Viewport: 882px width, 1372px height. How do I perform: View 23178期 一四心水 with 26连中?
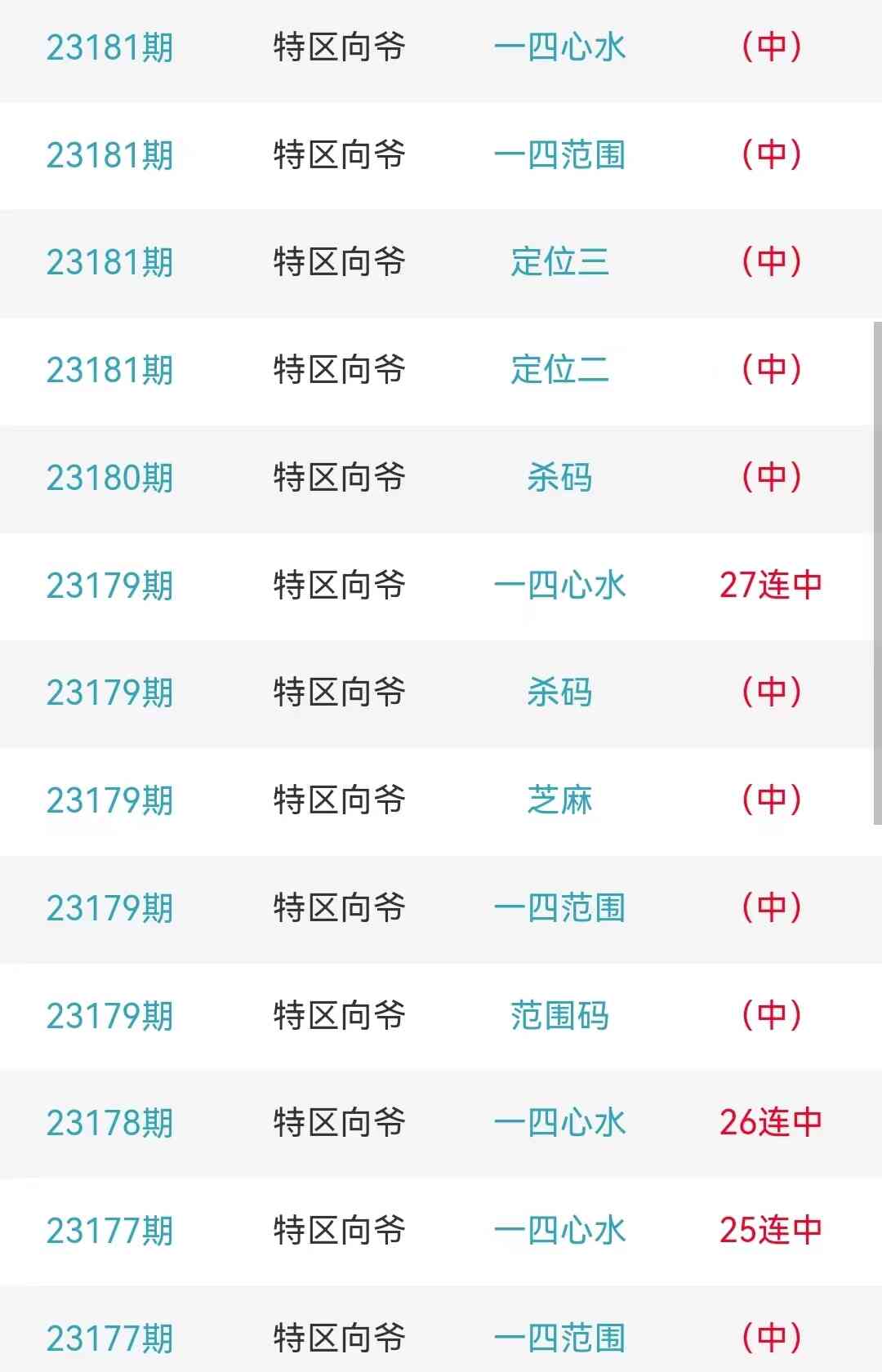tap(559, 1123)
